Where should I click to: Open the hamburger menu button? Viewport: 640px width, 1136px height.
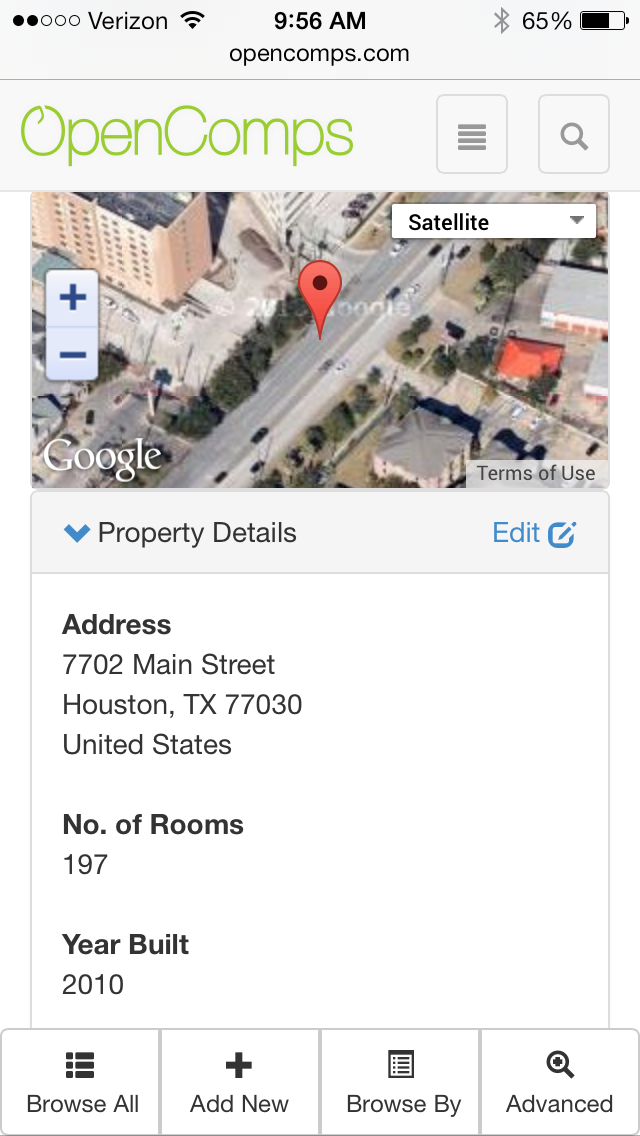pos(472,135)
